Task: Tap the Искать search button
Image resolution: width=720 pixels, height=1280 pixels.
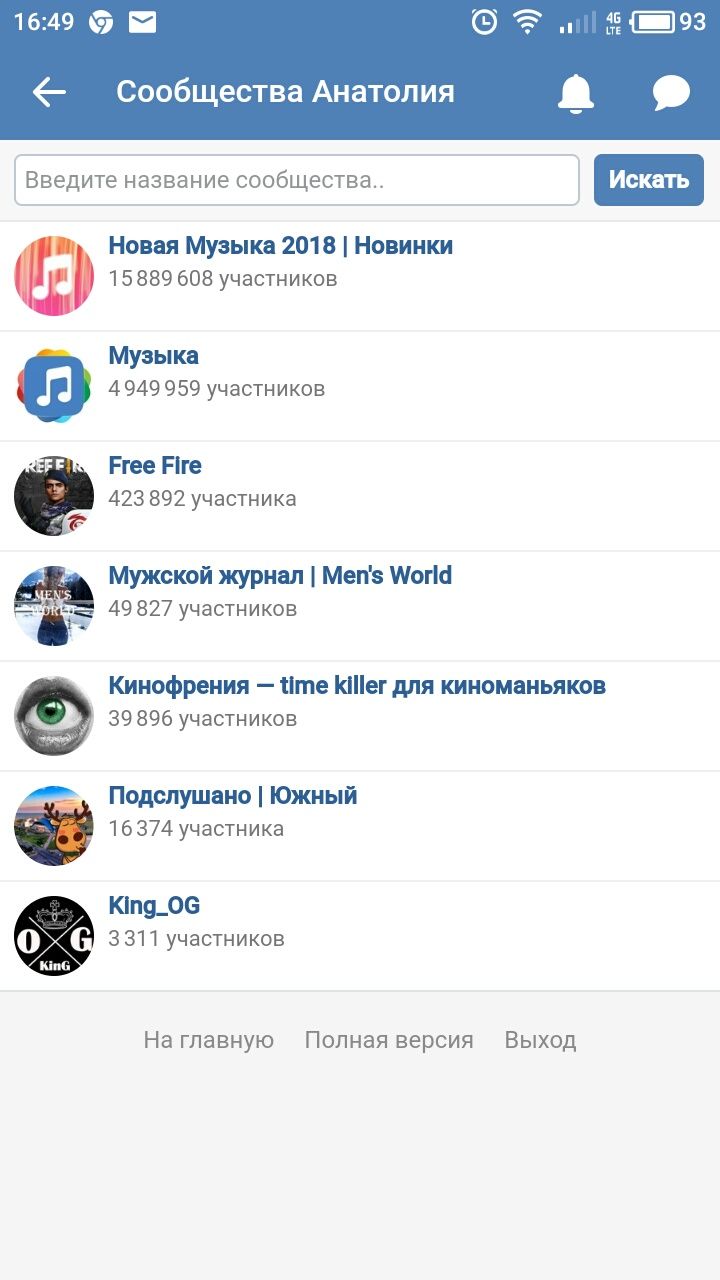Action: coord(648,180)
